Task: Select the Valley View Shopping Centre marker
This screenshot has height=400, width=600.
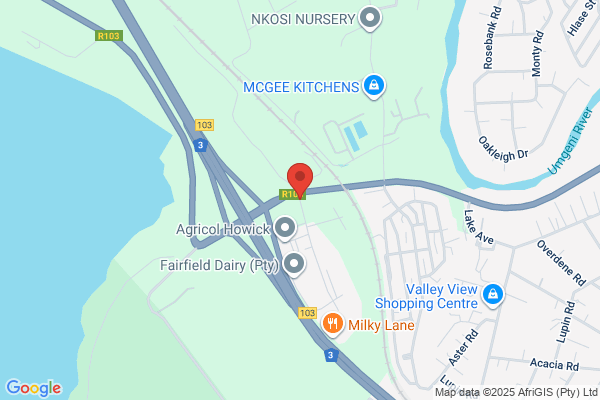Action: point(493,295)
